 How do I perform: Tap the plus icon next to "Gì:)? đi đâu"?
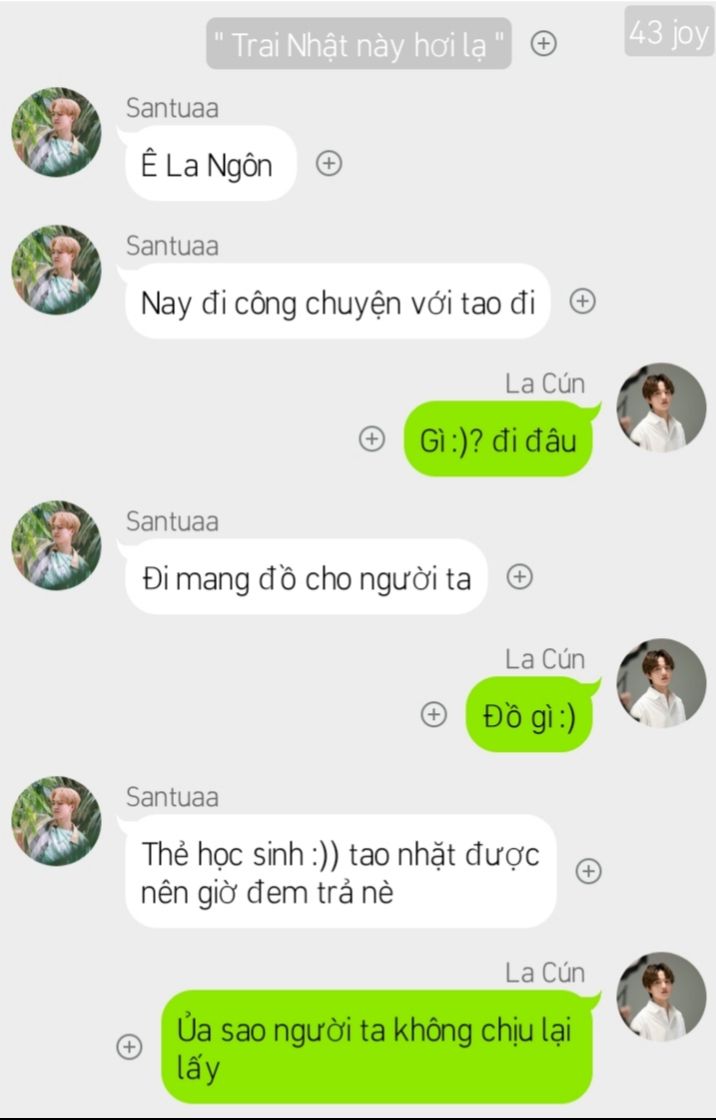pos(372,439)
